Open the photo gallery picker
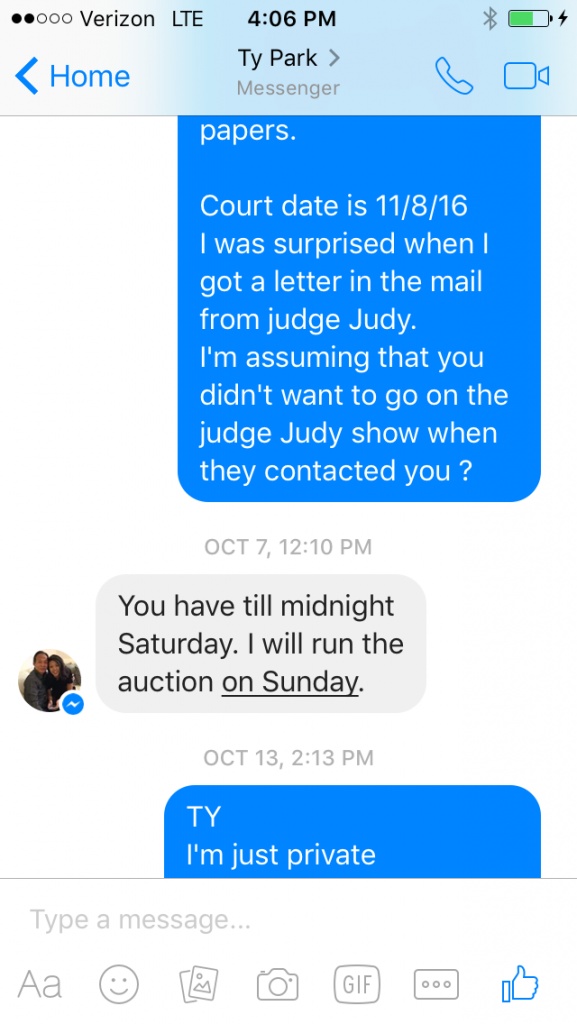Image resolution: width=577 pixels, height=1024 pixels. click(198, 984)
